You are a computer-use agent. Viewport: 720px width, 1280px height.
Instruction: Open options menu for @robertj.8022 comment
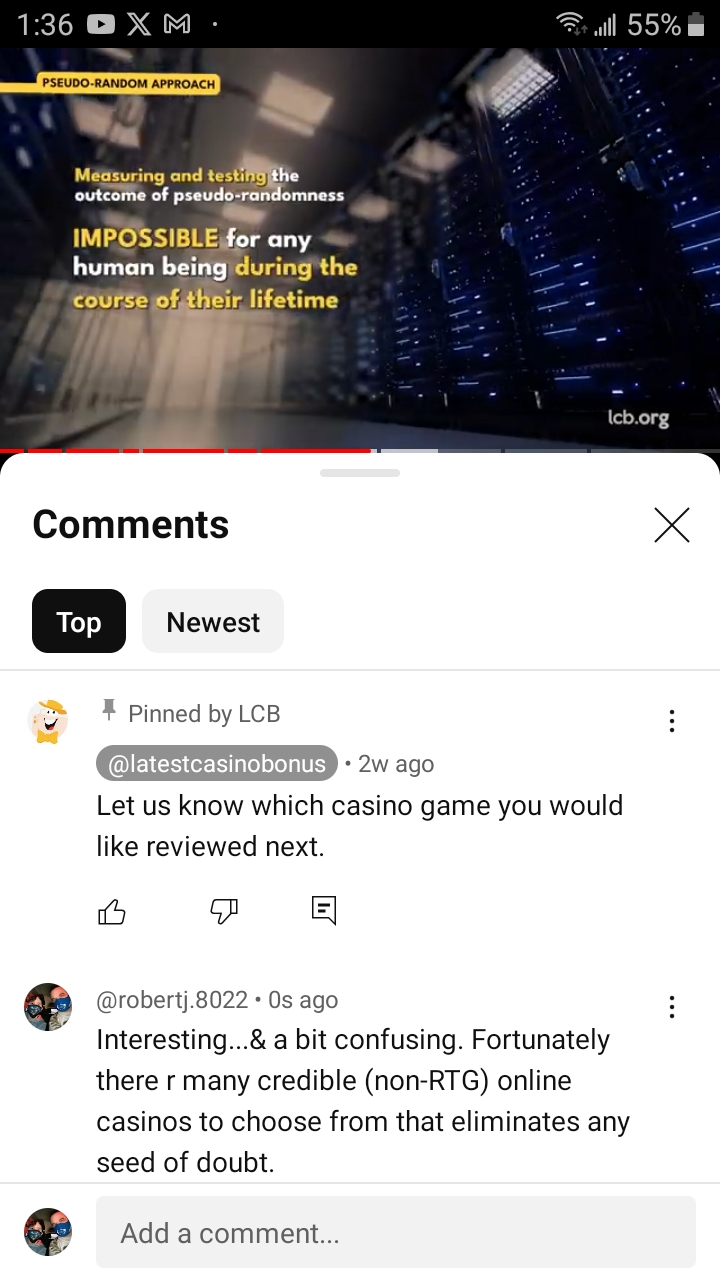pyautogui.click(x=671, y=1006)
